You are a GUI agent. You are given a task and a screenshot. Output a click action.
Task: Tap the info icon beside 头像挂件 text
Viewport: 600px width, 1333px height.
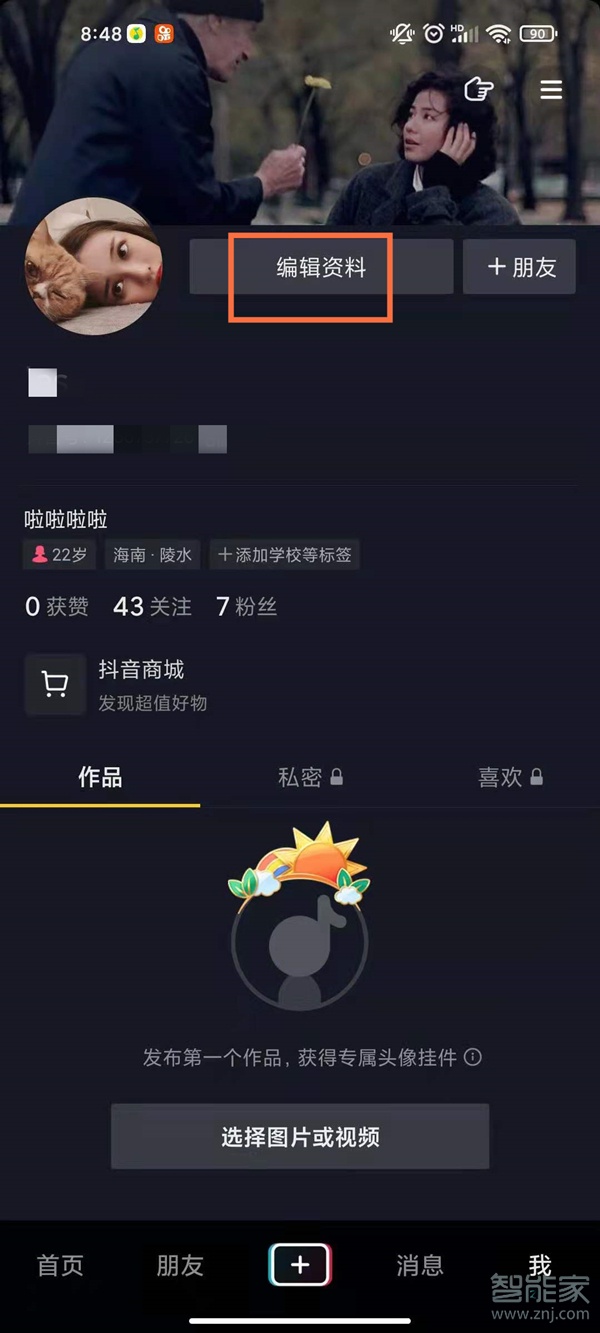(x=473, y=1057)
